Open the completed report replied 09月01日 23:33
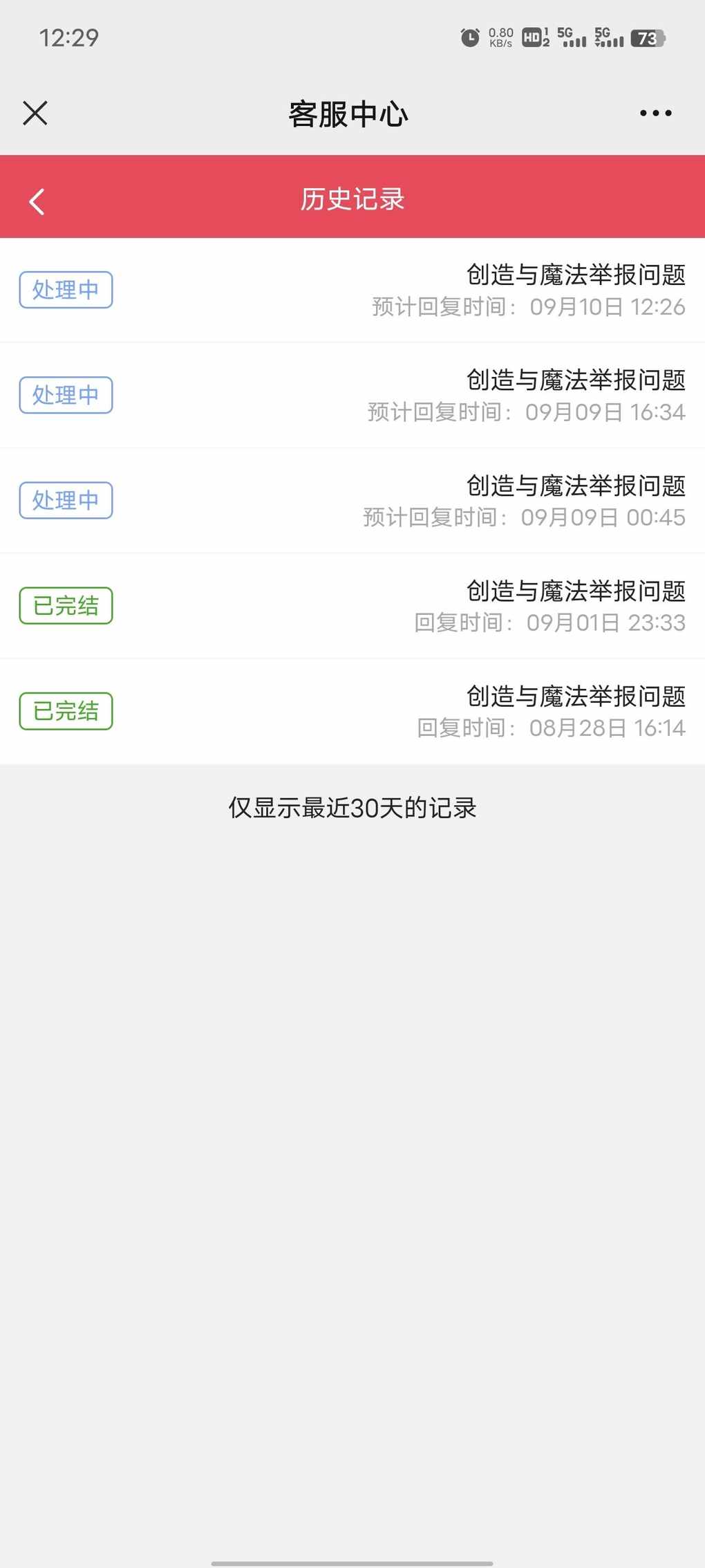 tap(352, 606)
